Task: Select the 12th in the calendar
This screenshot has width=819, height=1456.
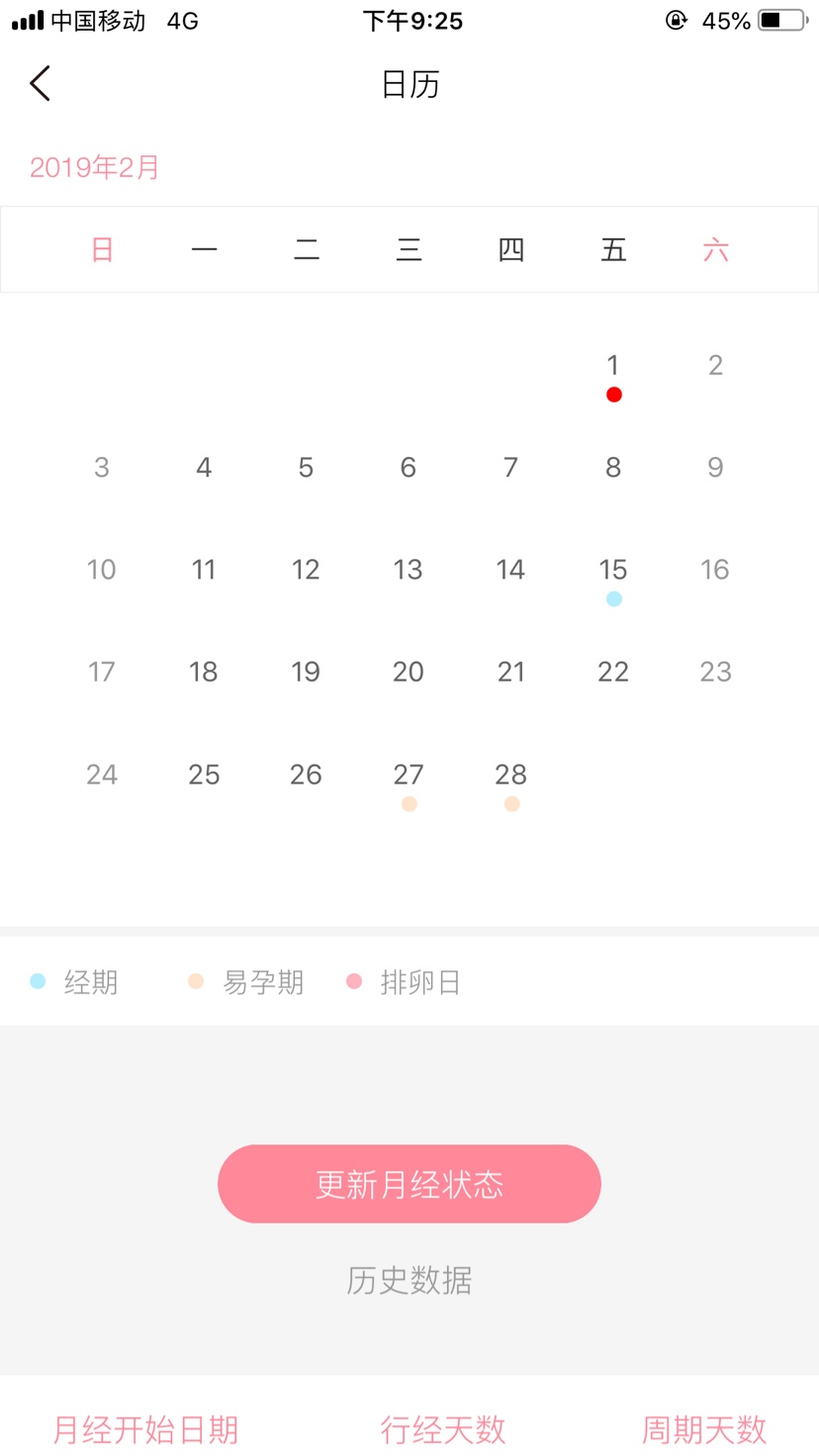Action: pos(306,570)
